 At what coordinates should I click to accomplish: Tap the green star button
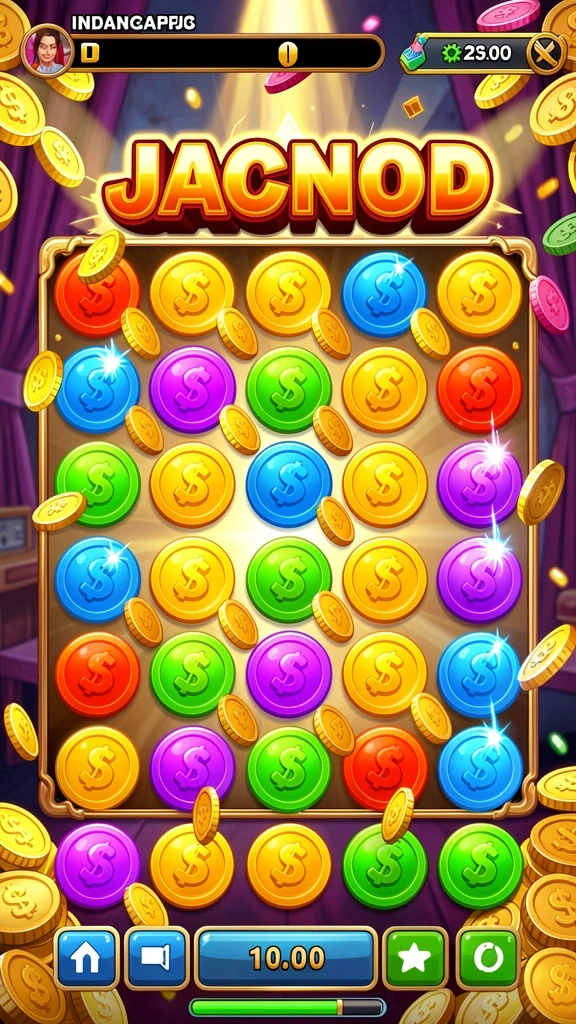click(415, 958)
